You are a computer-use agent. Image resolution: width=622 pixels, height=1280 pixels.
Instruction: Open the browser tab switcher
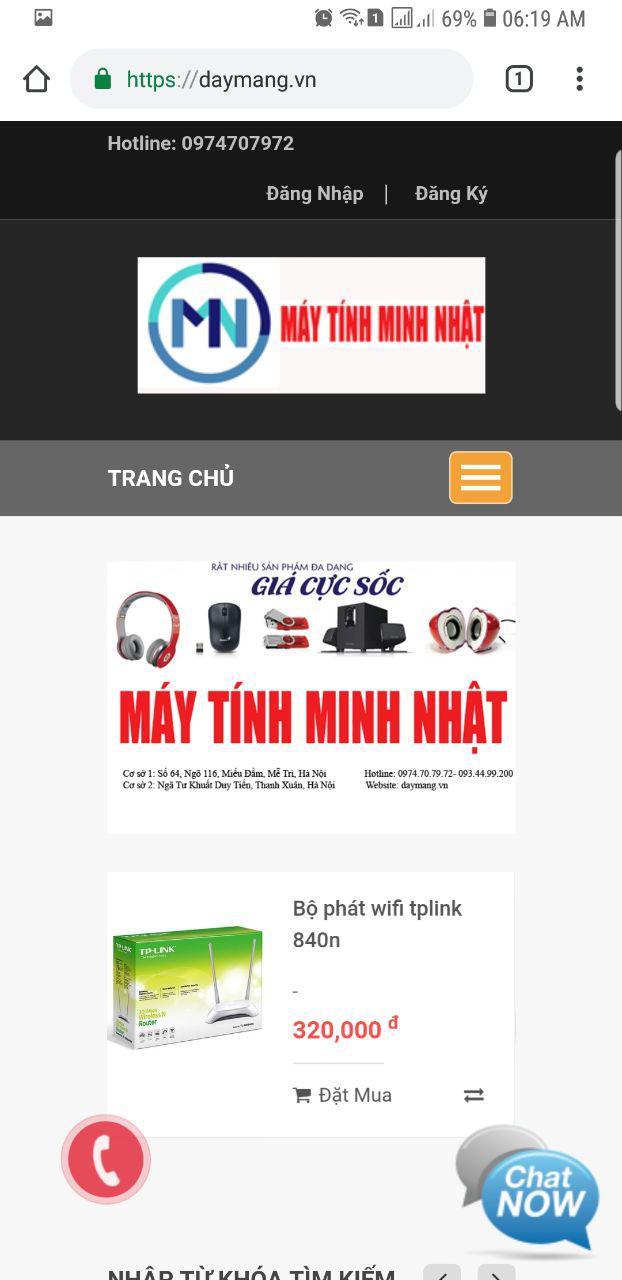point(518,79)
